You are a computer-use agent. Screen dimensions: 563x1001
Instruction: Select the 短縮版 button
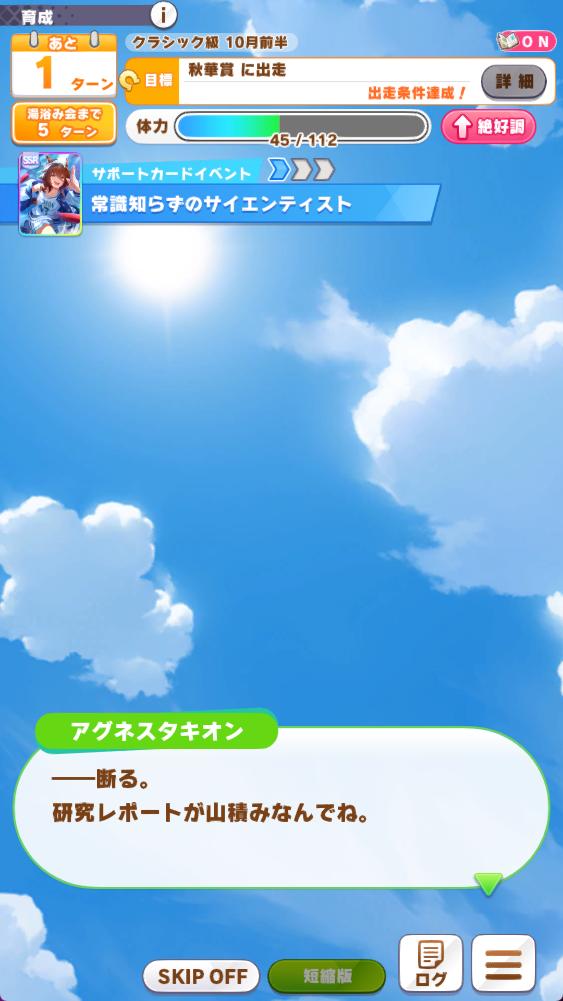327,976
